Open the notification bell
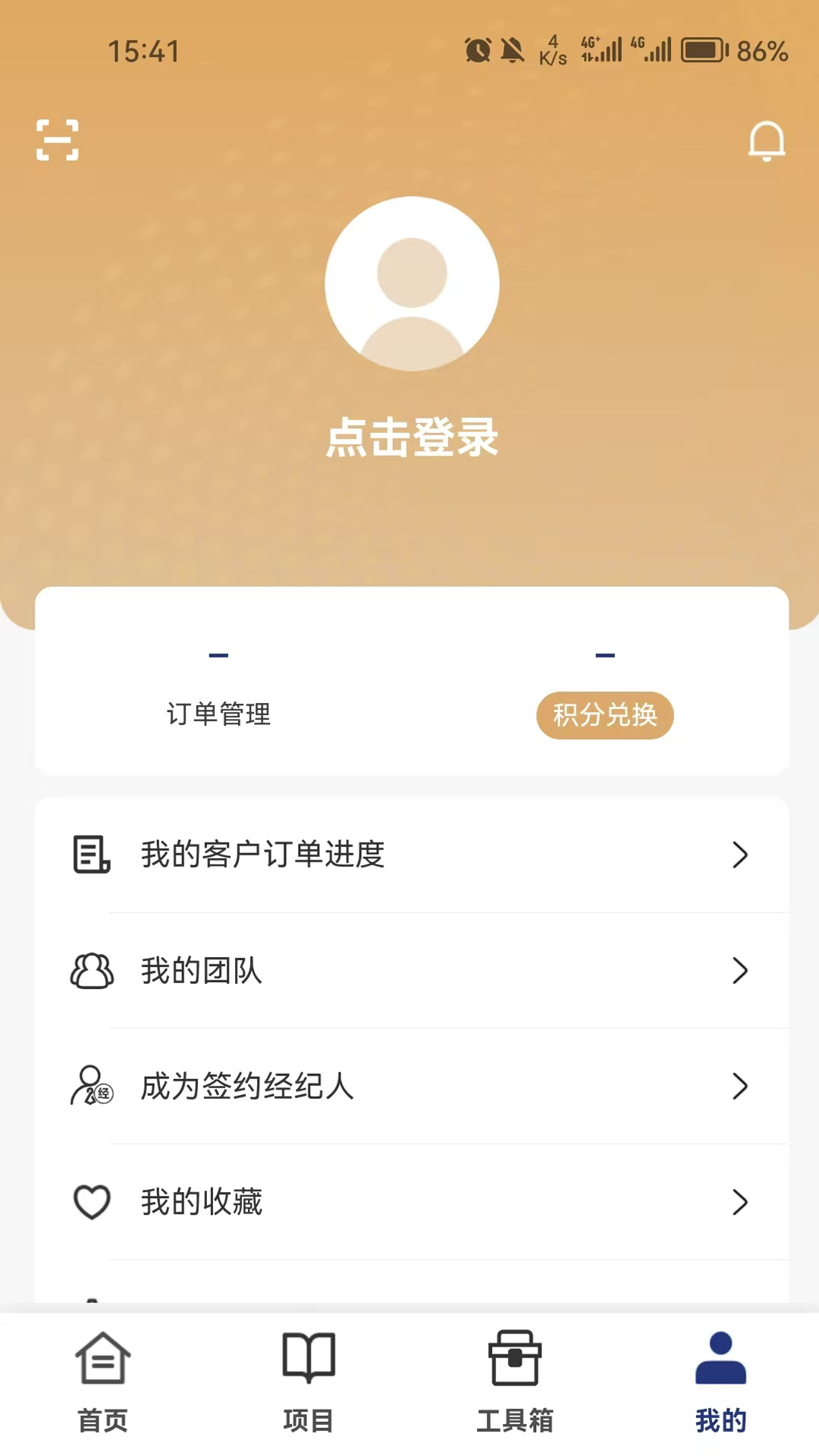Viewport: 819px width, 1456px height. [767, 141]
